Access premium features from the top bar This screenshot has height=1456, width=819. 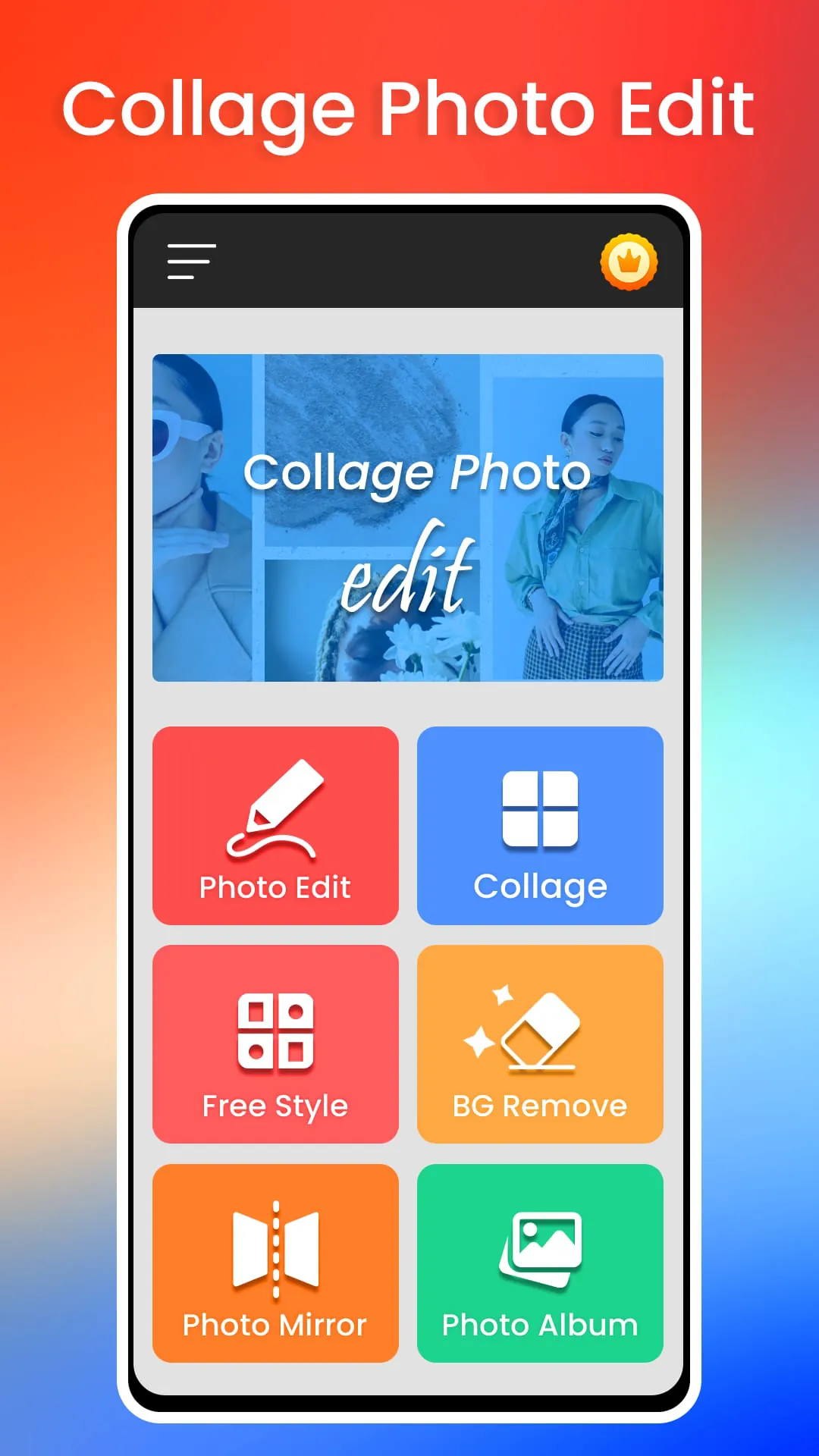628,262
